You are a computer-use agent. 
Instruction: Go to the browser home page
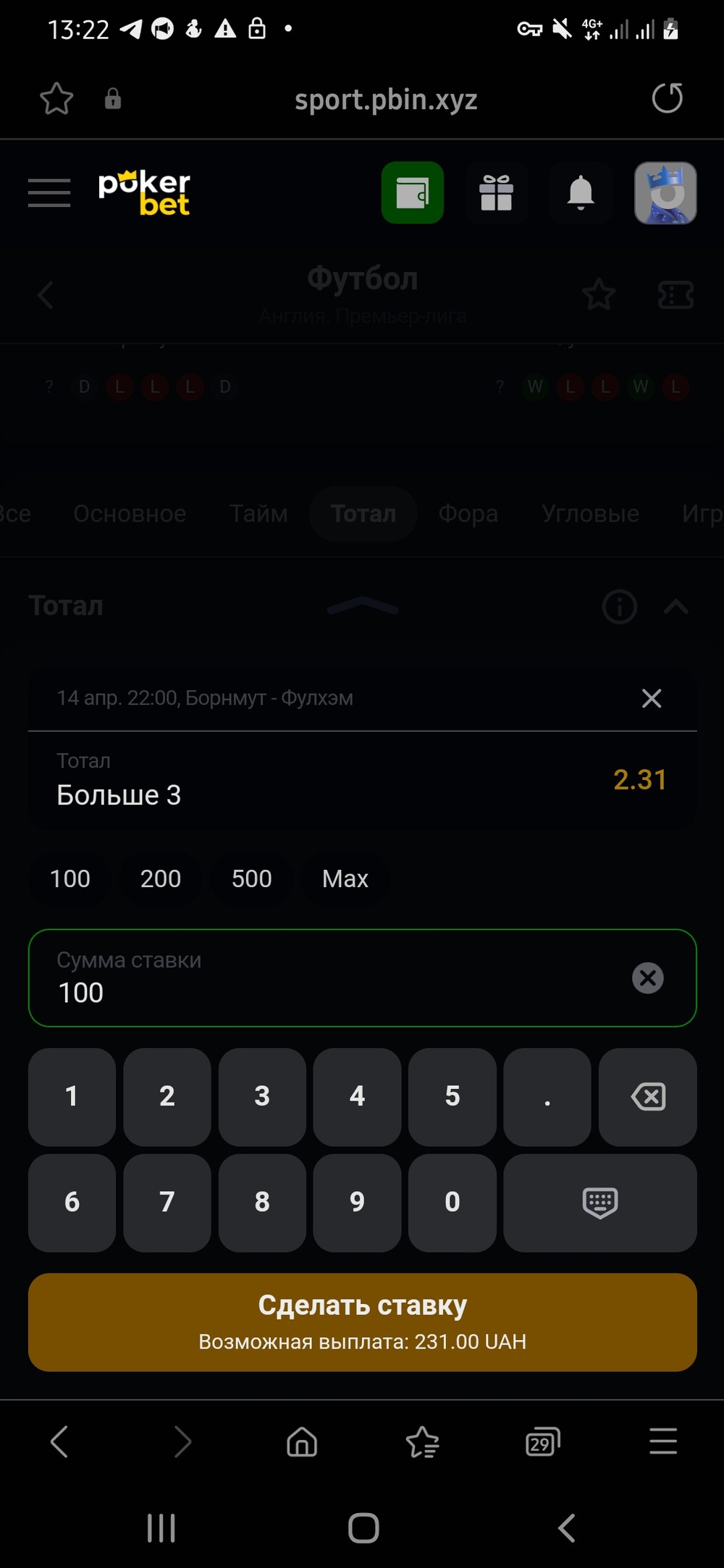click(302, 1441)
